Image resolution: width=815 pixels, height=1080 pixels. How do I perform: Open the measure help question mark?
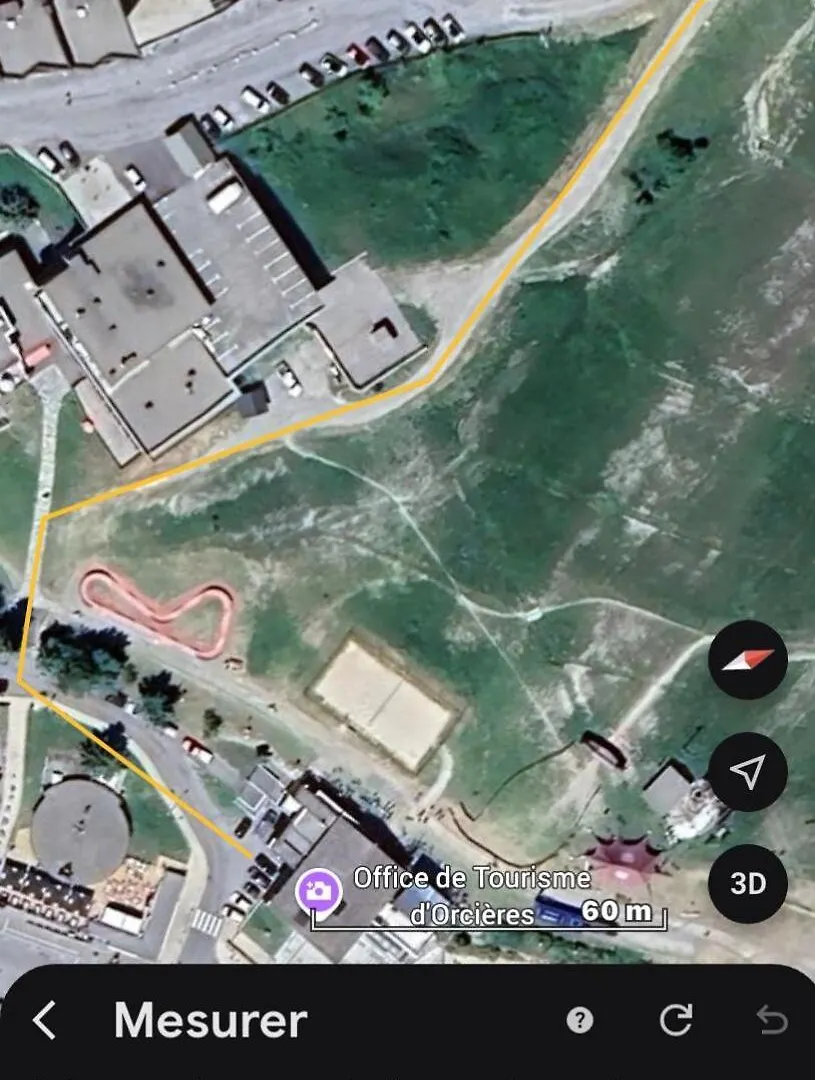[x=580, y=1020]
